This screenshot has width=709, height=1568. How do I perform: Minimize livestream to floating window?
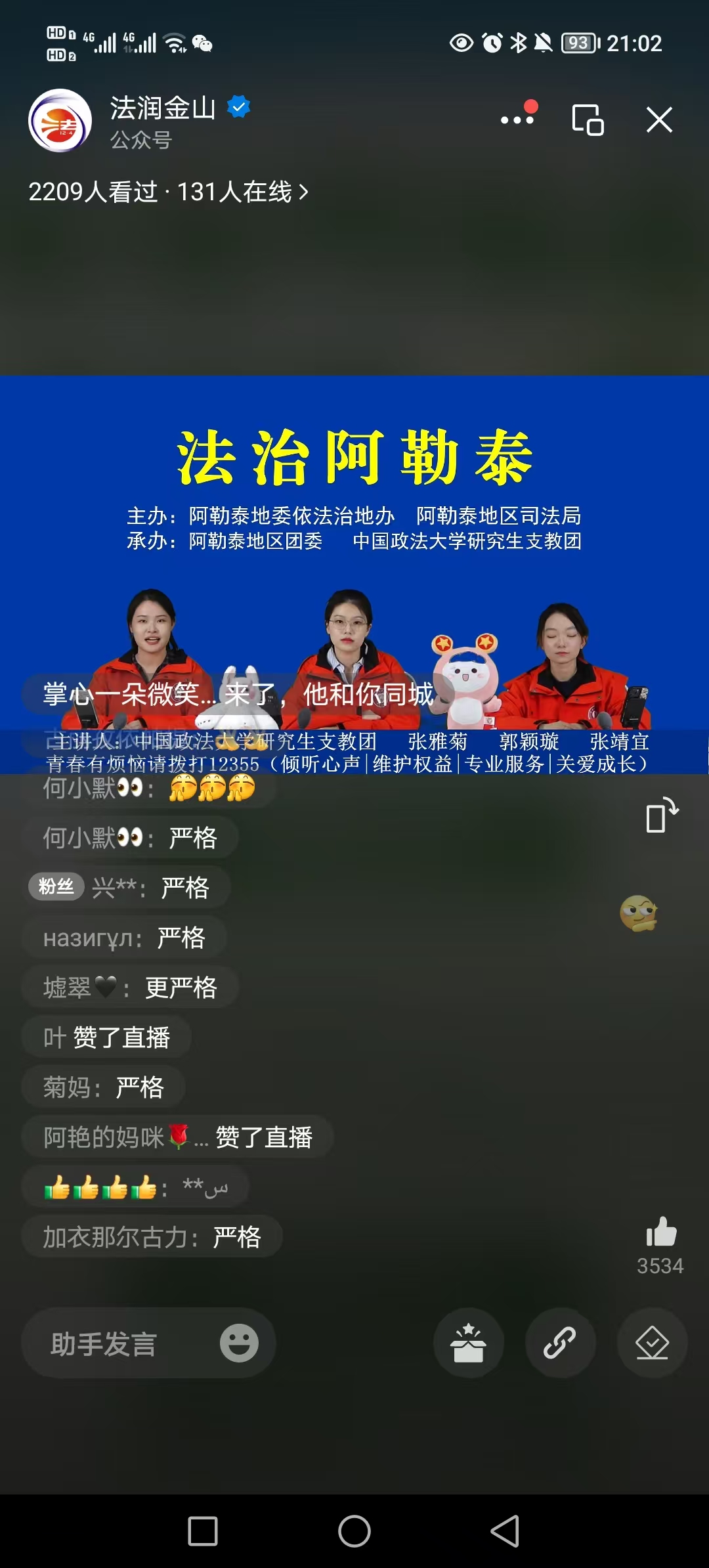588,120
